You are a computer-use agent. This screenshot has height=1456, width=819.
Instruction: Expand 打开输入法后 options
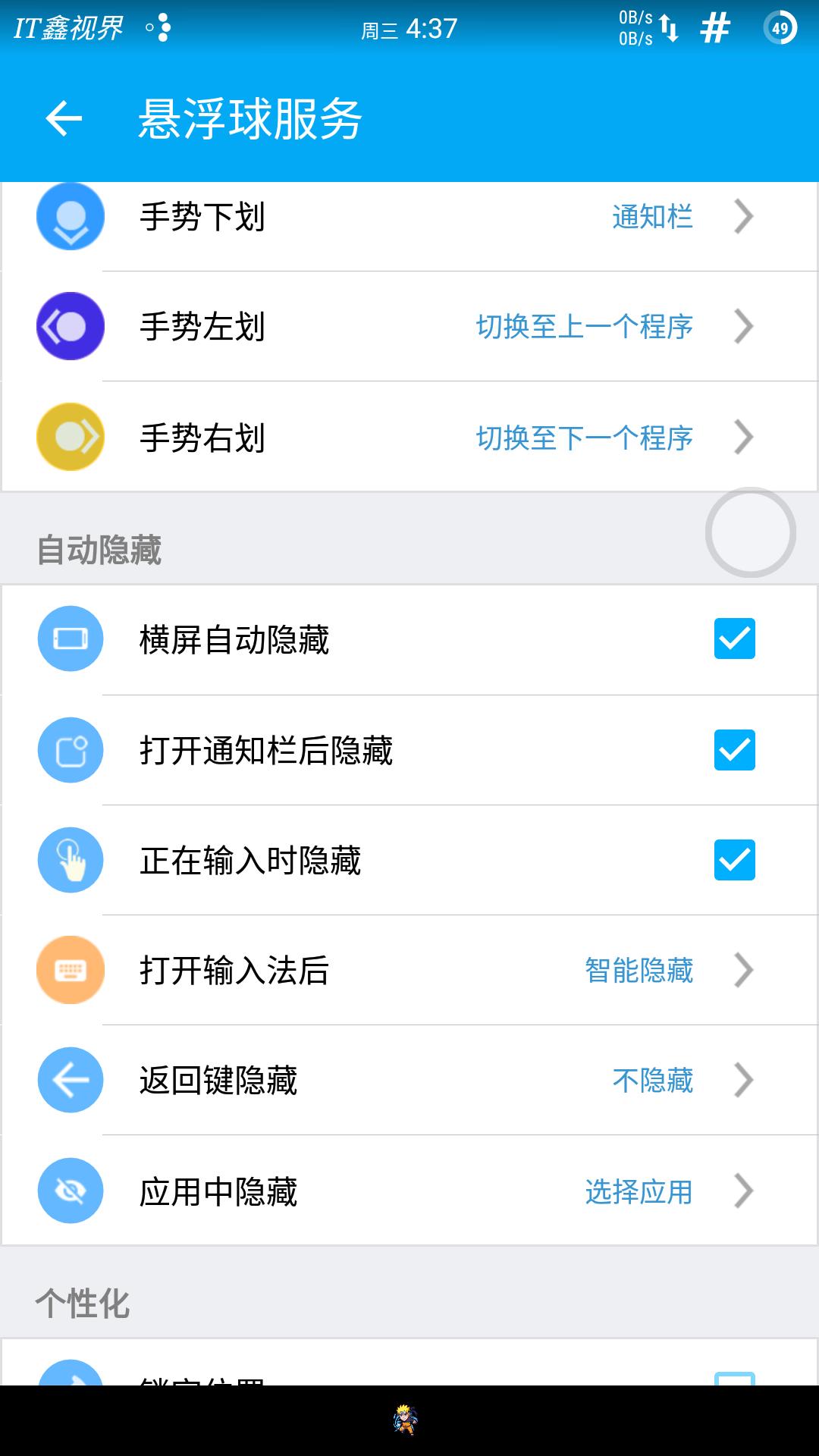pos(745,971)
